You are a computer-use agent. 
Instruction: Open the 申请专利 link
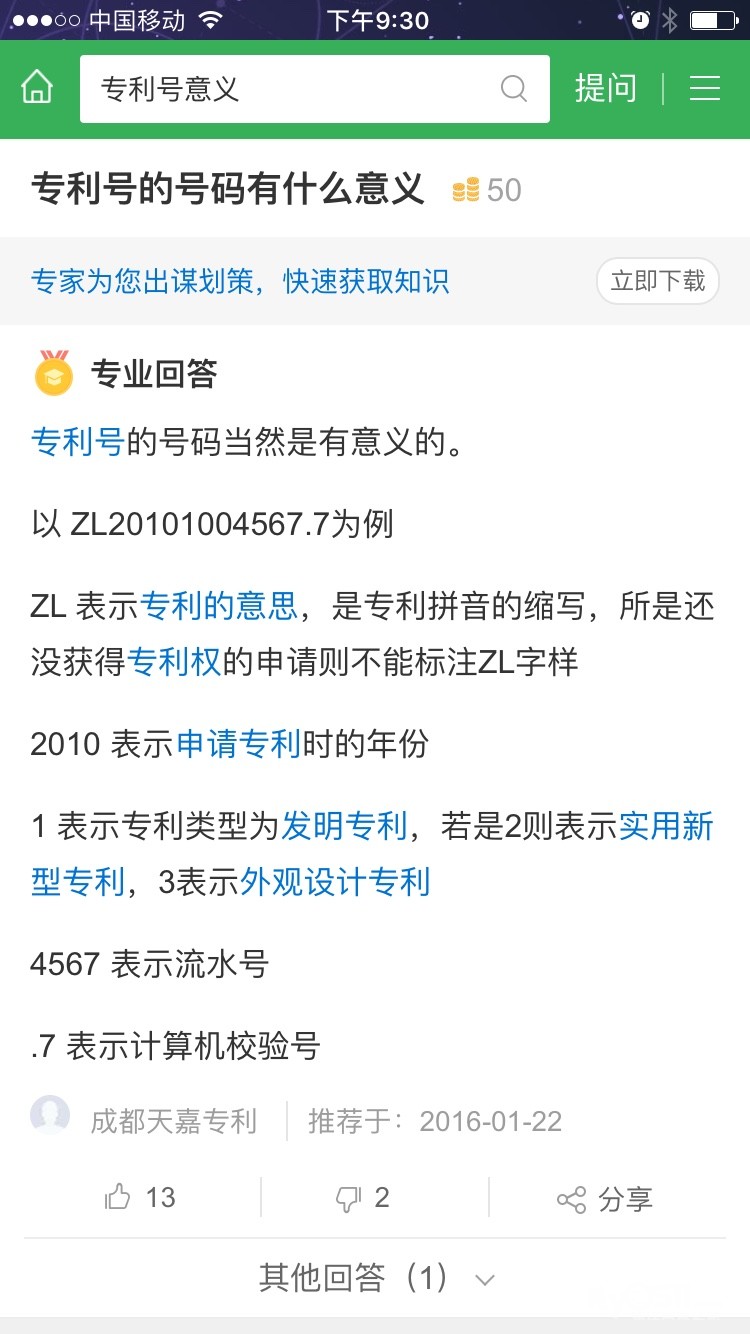tap(239, 744)
